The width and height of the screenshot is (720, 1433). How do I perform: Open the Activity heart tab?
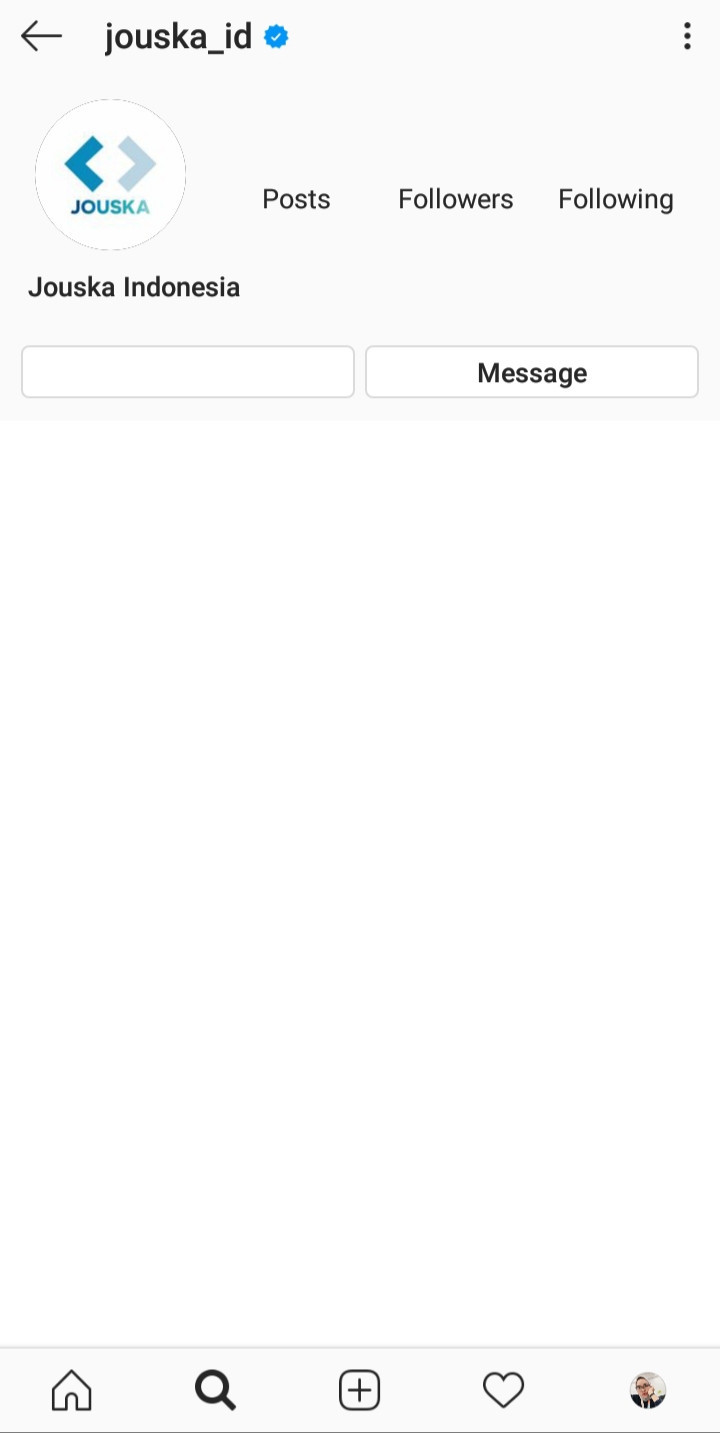click(x=503, y=1390)
